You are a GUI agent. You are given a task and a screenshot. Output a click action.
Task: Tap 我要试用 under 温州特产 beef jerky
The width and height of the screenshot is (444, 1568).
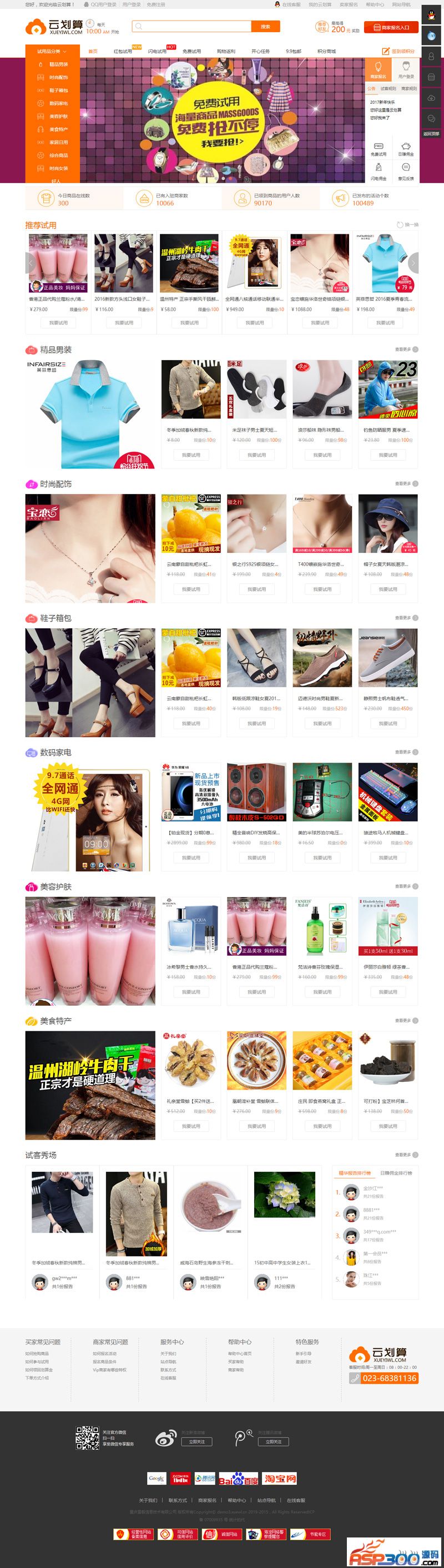click(x=189, y=322)
